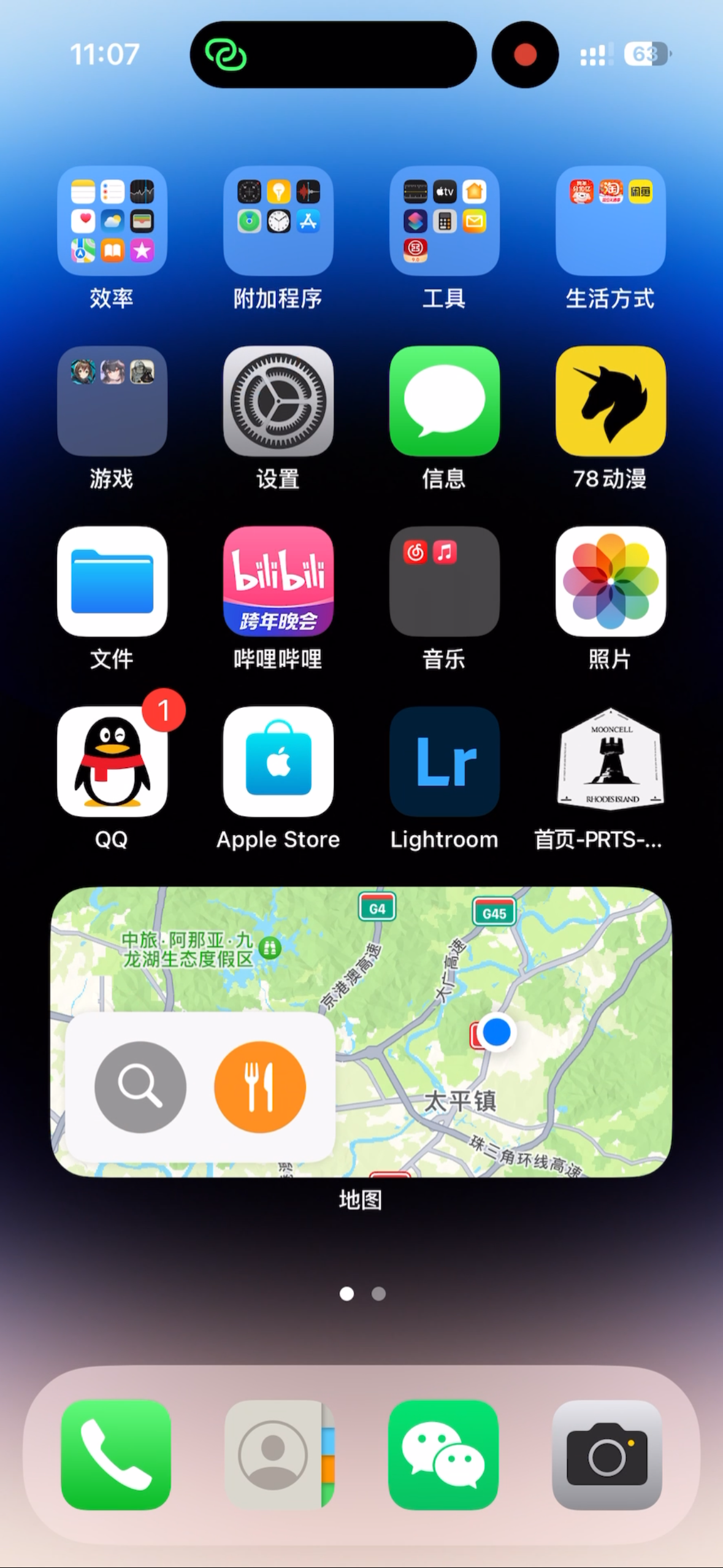Open the 音乐 folder
Image resolution: width=723 pixels, height=1568 pixels.
coord(444,581)
